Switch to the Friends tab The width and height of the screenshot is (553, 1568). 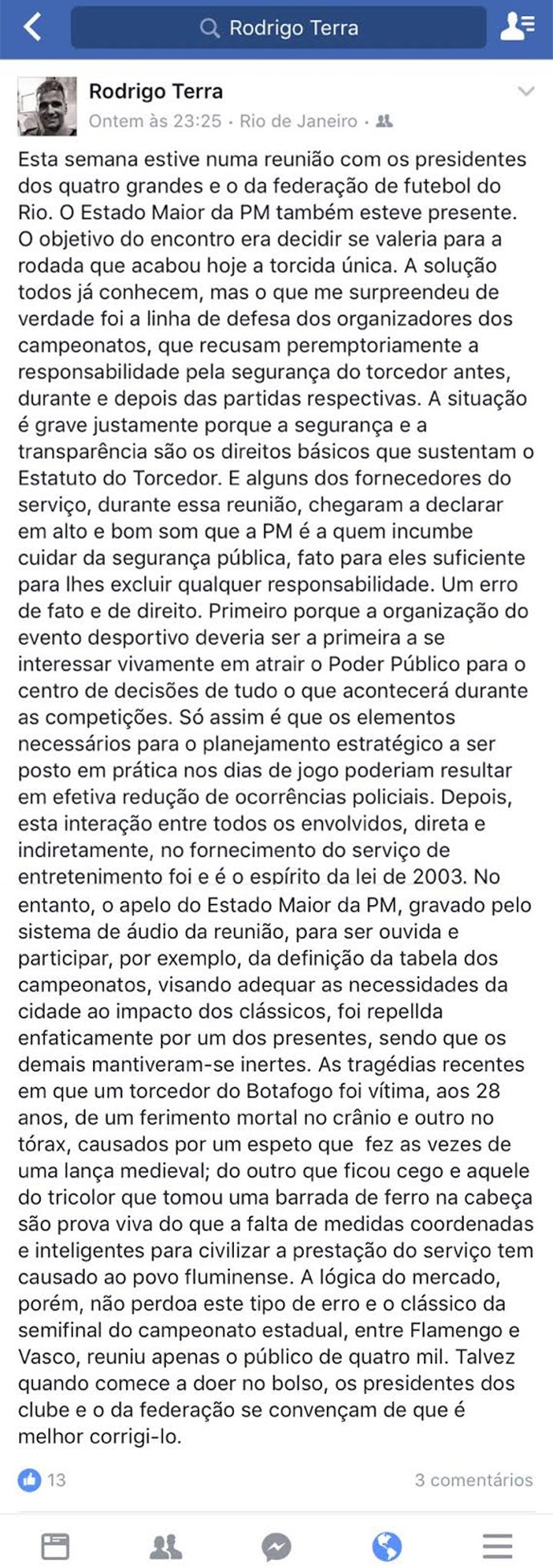pos(166,1546)
